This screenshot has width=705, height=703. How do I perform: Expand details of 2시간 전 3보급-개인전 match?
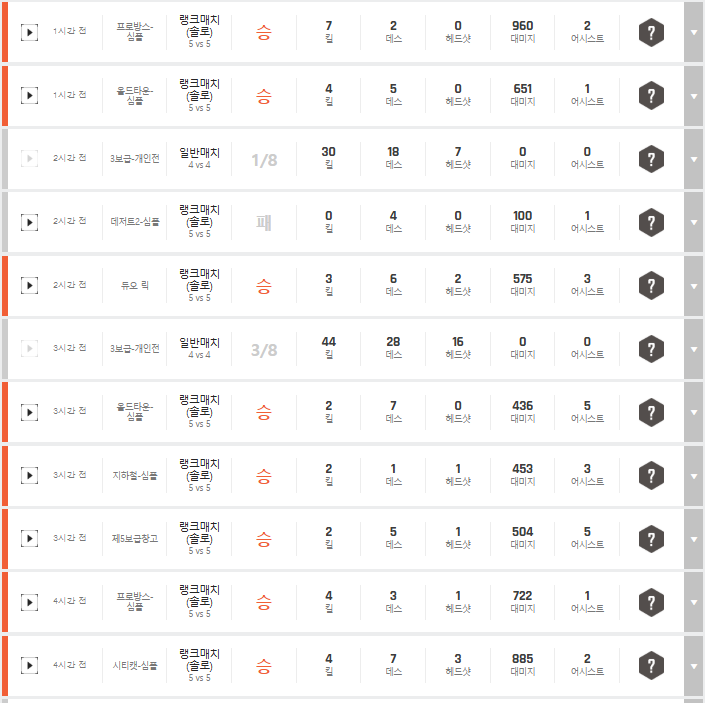(x=693, y=159)
